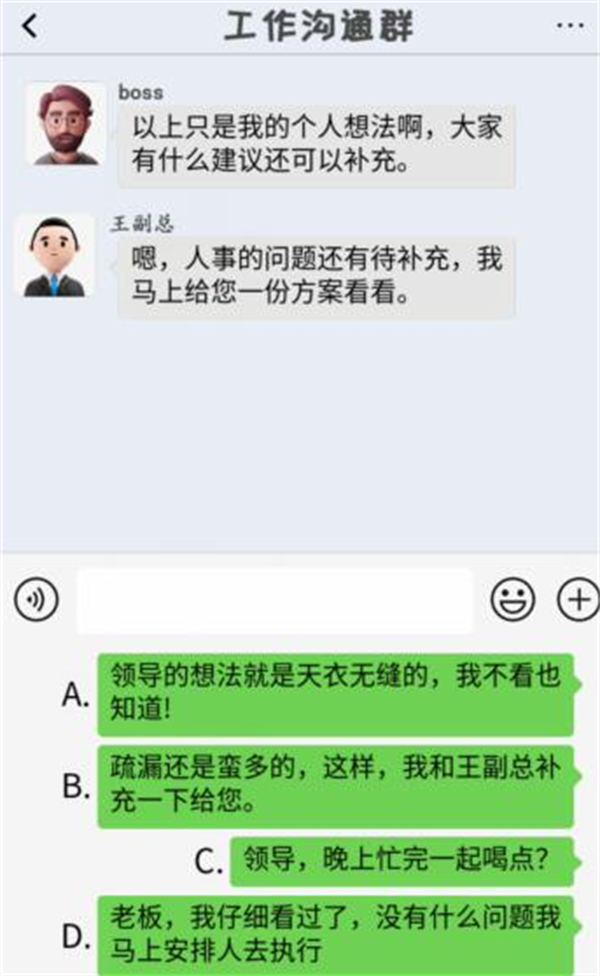Pick reply C 晚上忙完一起喝点
Viewport: 600px width, 976px height.
point(402,861)
